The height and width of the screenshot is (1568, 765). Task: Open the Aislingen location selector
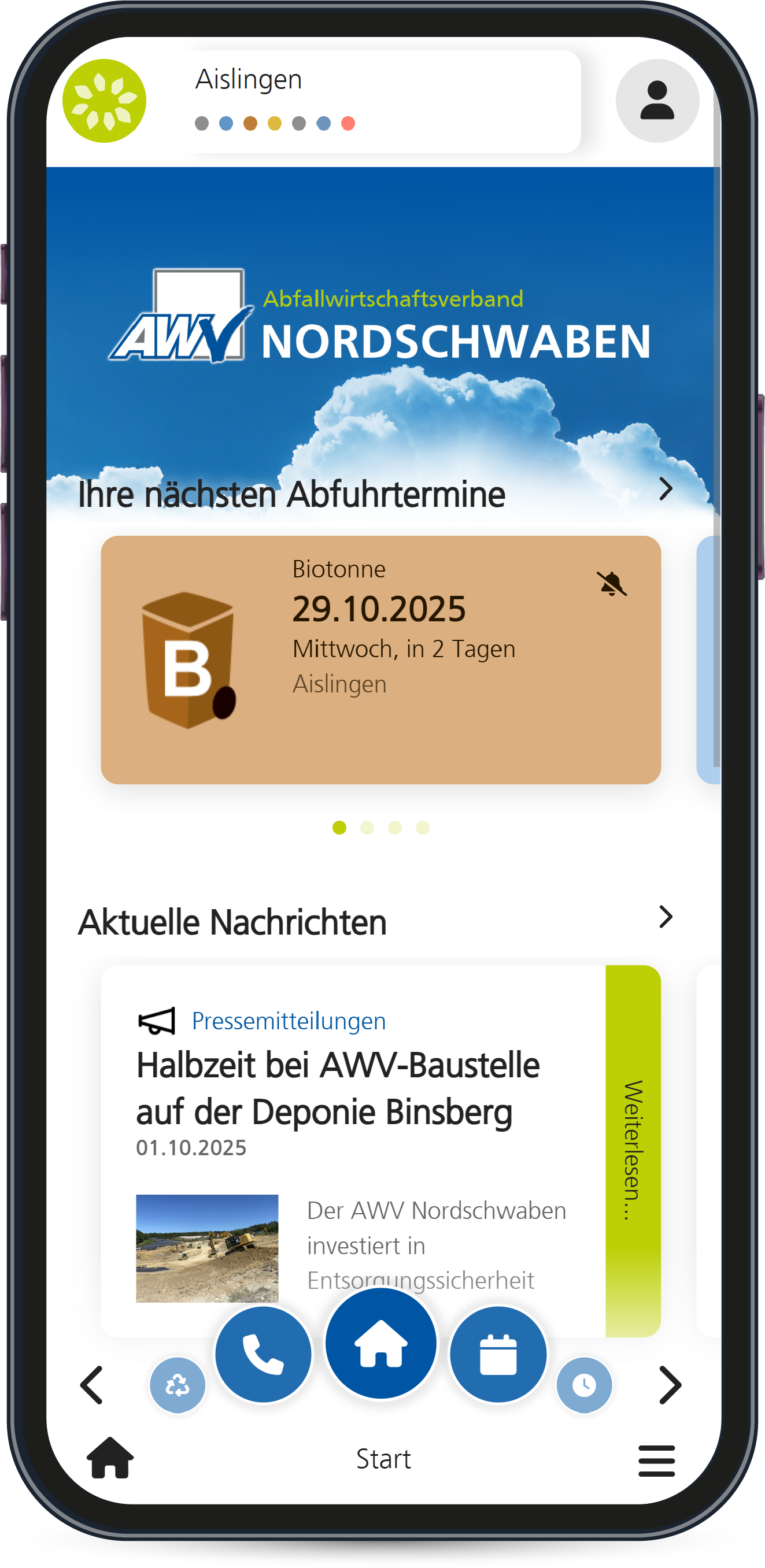(380, 101)
